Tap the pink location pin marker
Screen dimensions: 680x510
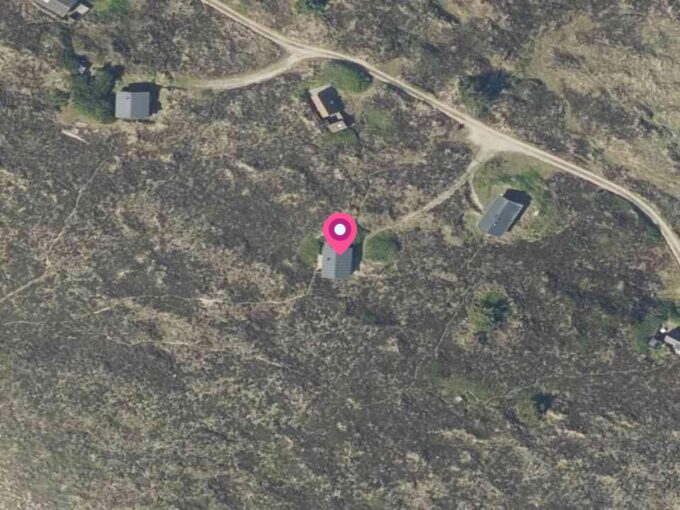pos(340,232)
